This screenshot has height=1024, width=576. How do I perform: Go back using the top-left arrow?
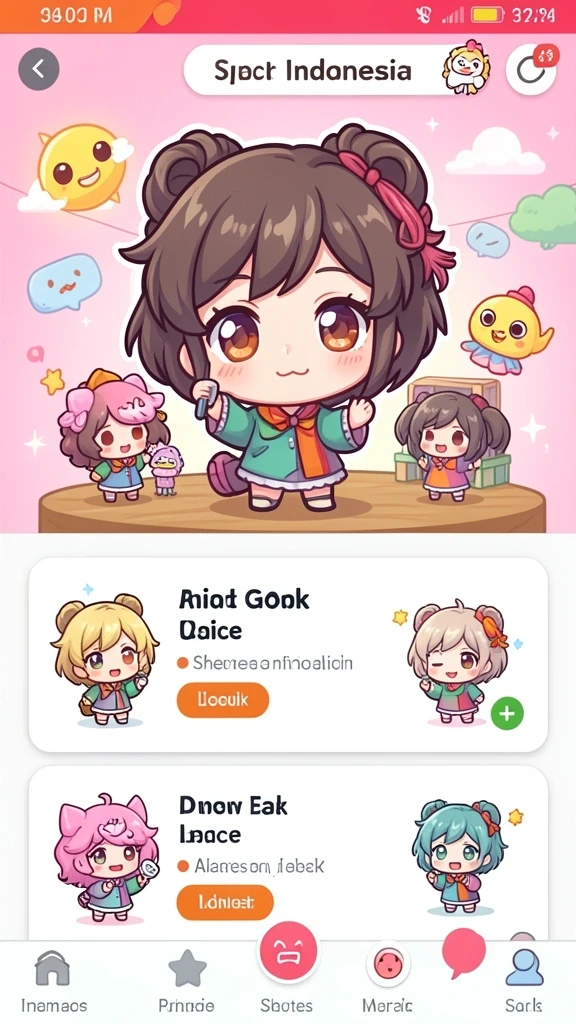[39, 69]
